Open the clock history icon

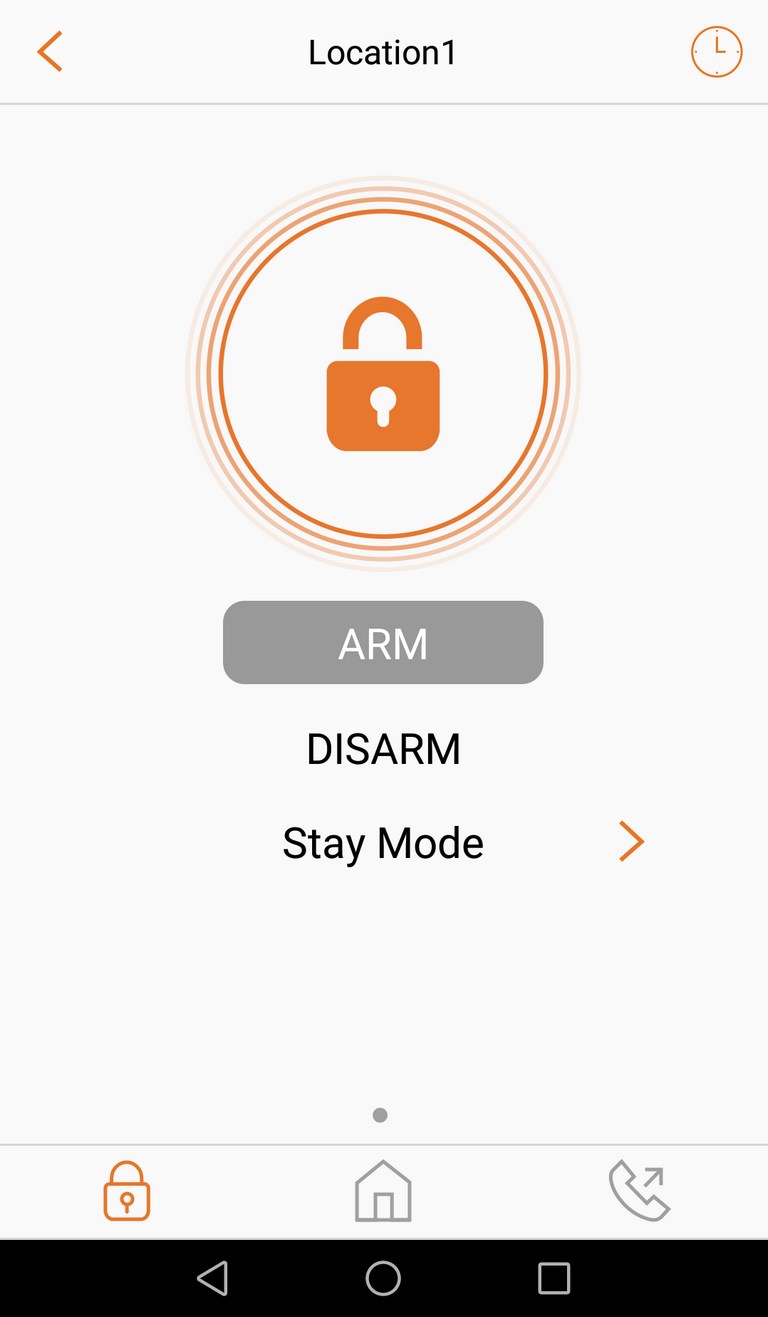click(717, 52)
